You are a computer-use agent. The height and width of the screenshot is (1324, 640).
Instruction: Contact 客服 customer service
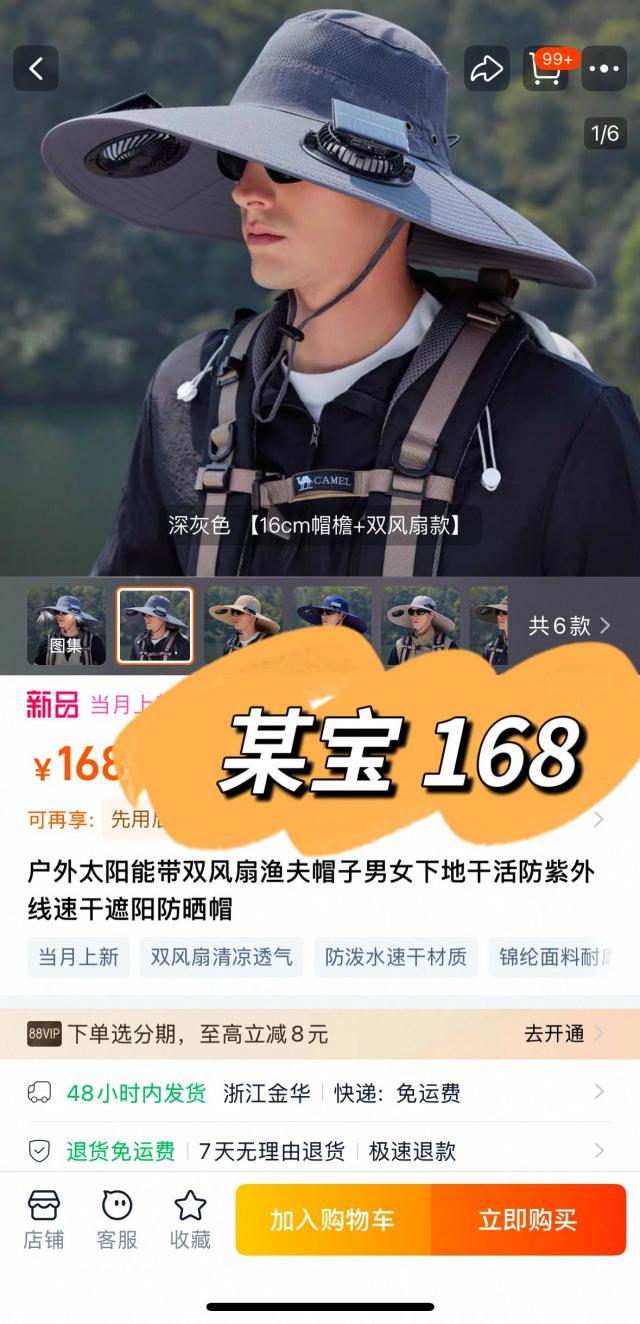[x=117, y=1219]
